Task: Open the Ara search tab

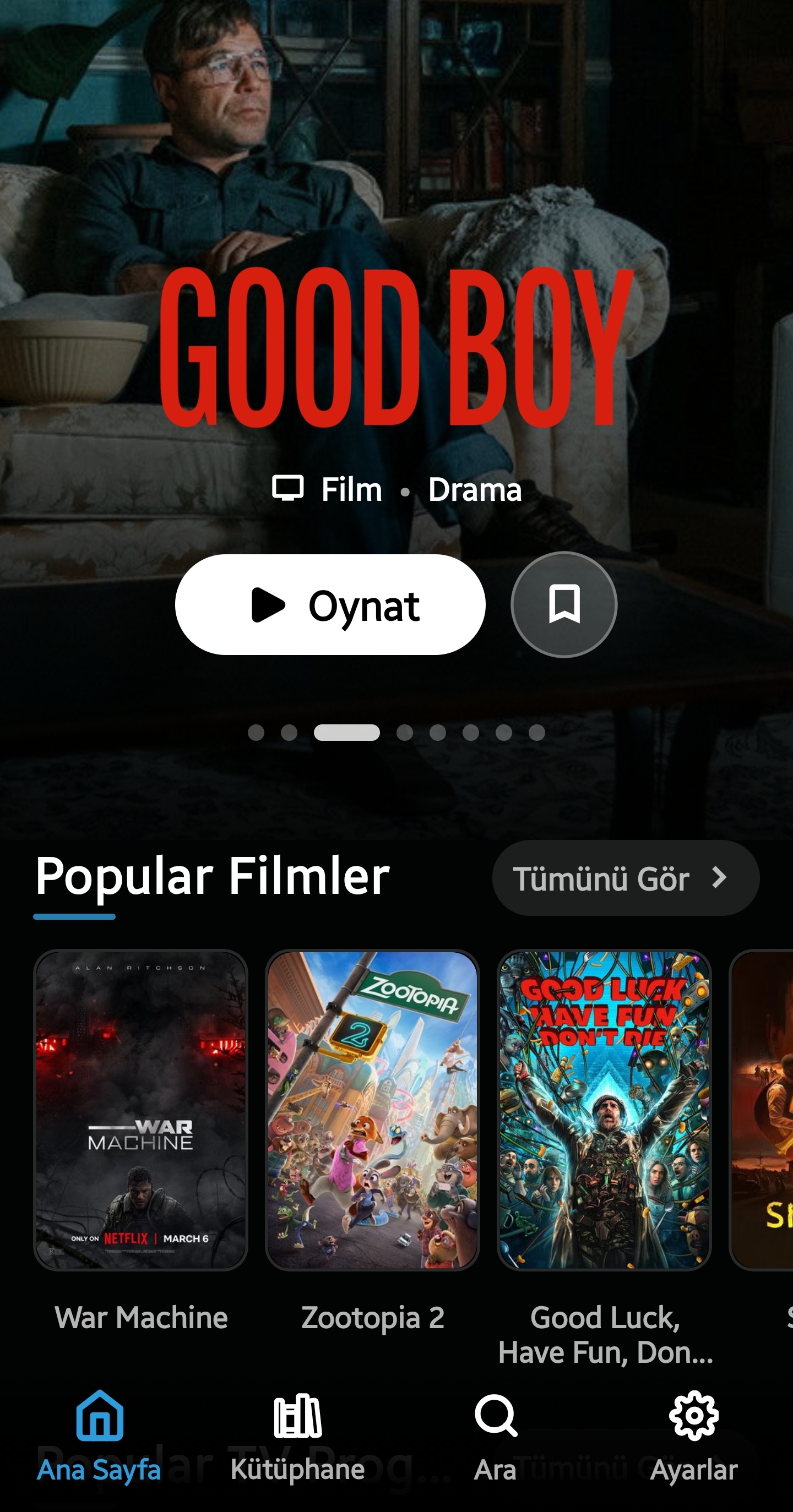Action: click(x=496, y=1432)
